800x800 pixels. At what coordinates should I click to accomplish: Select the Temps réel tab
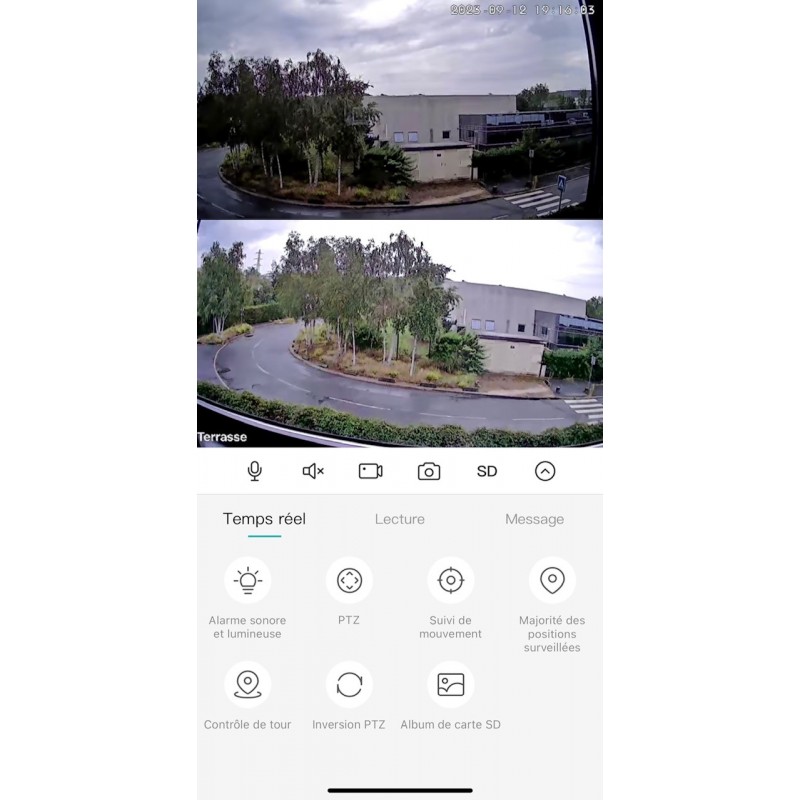pyautogui.click(x=264, y=519)
